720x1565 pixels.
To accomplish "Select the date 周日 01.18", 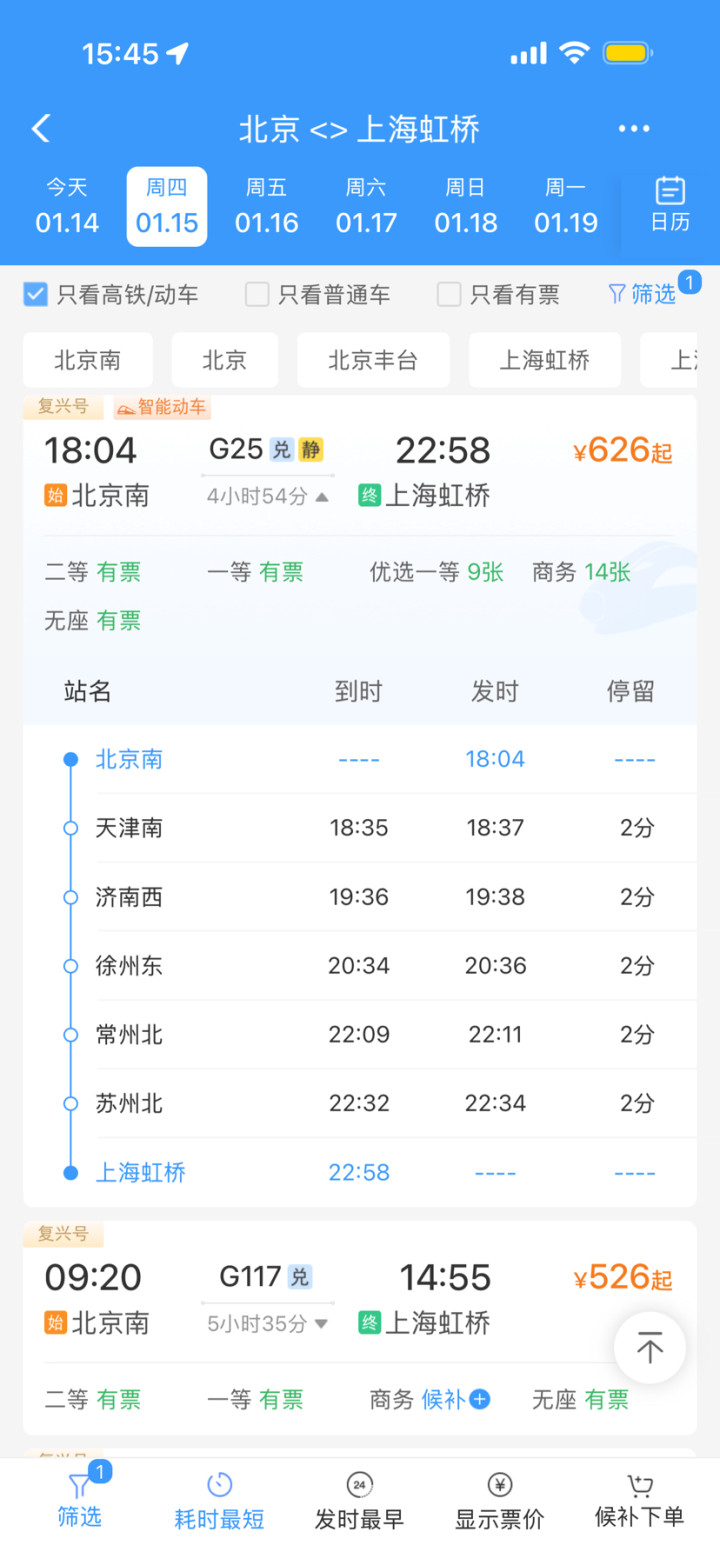I will (465, 206).
